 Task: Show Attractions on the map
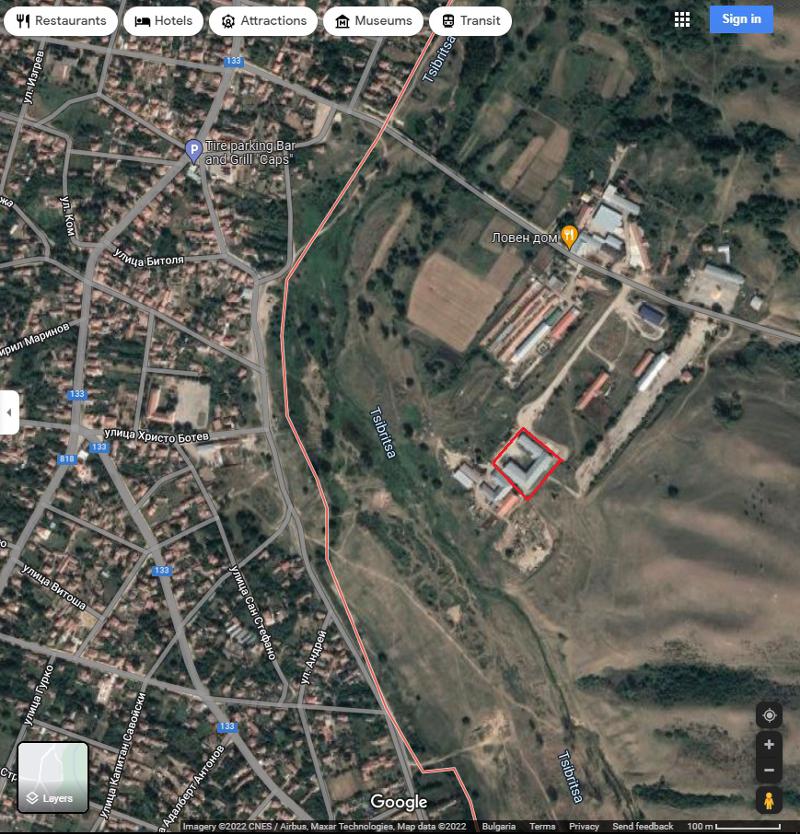coord(263,21)
